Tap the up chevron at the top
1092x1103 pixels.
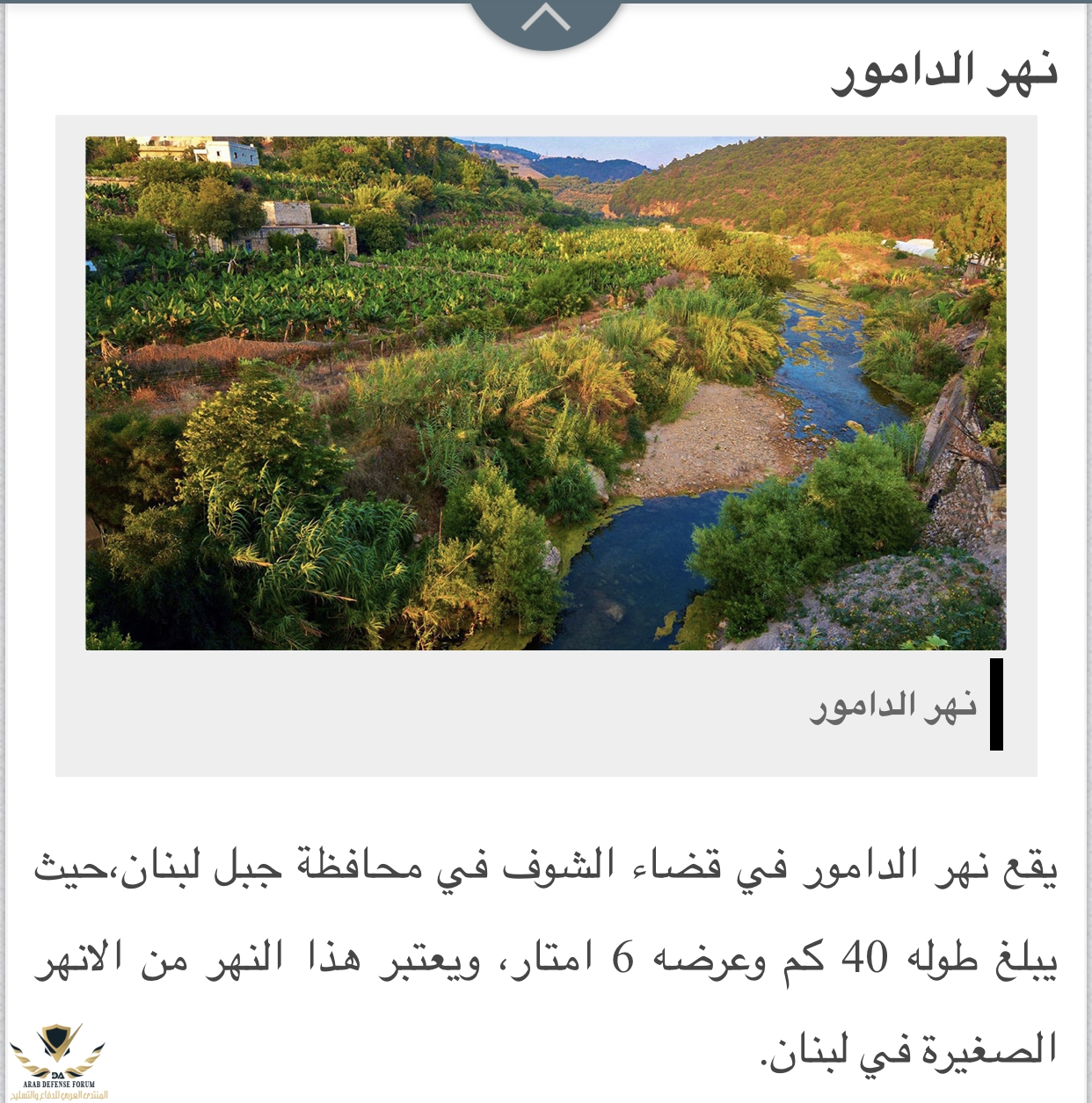click(546, 18)
